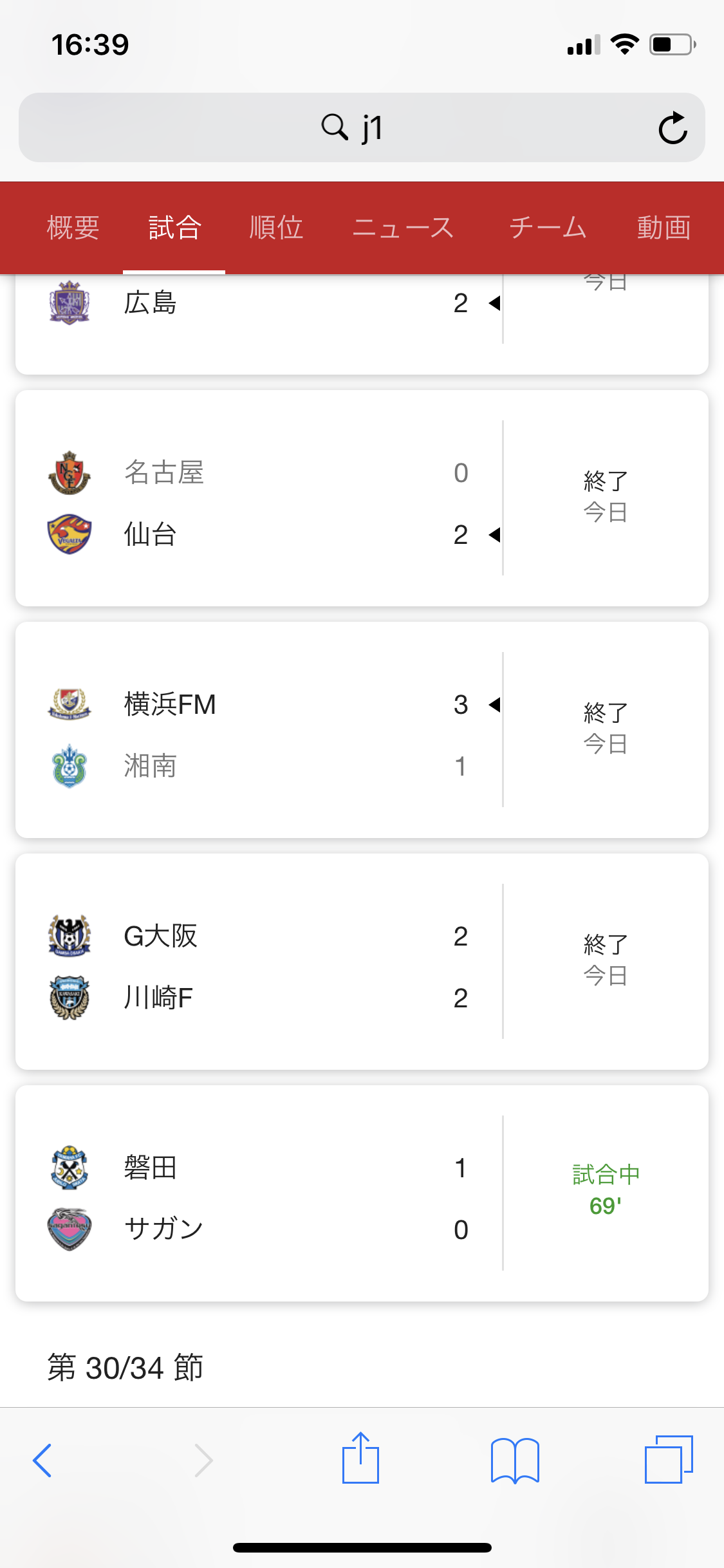This screenshot has width=724, height=1568.
Task: Reload the page
Action: (673, 127)
